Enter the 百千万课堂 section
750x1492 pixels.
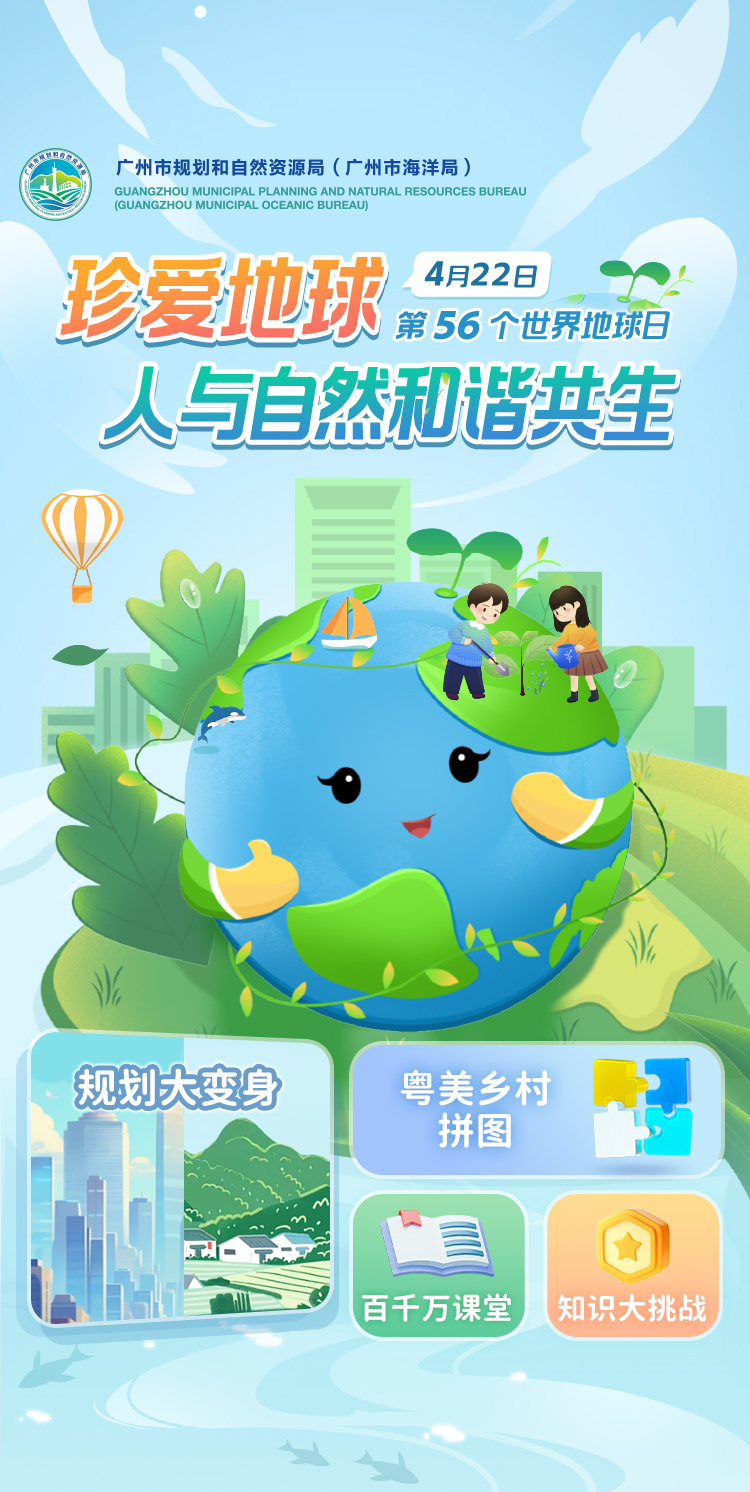coord(438,1265)
